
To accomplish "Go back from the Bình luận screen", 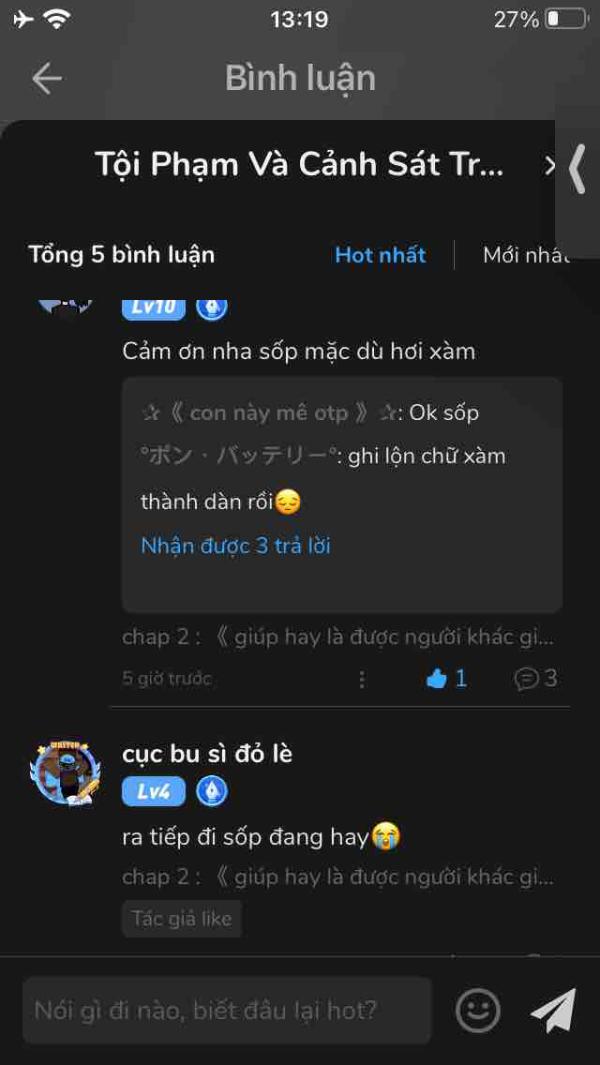I will 47,79.
